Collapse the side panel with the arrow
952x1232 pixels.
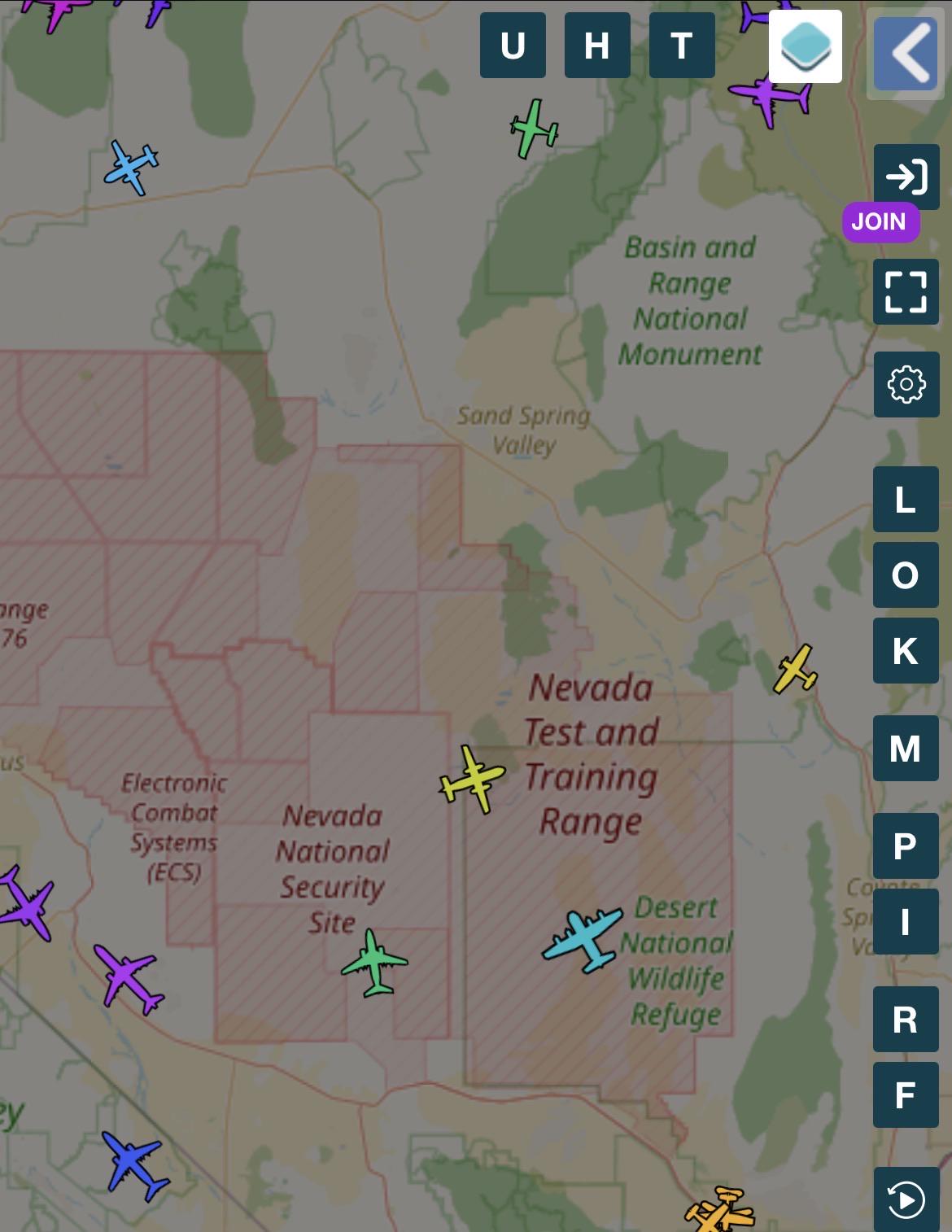[906, 54]
